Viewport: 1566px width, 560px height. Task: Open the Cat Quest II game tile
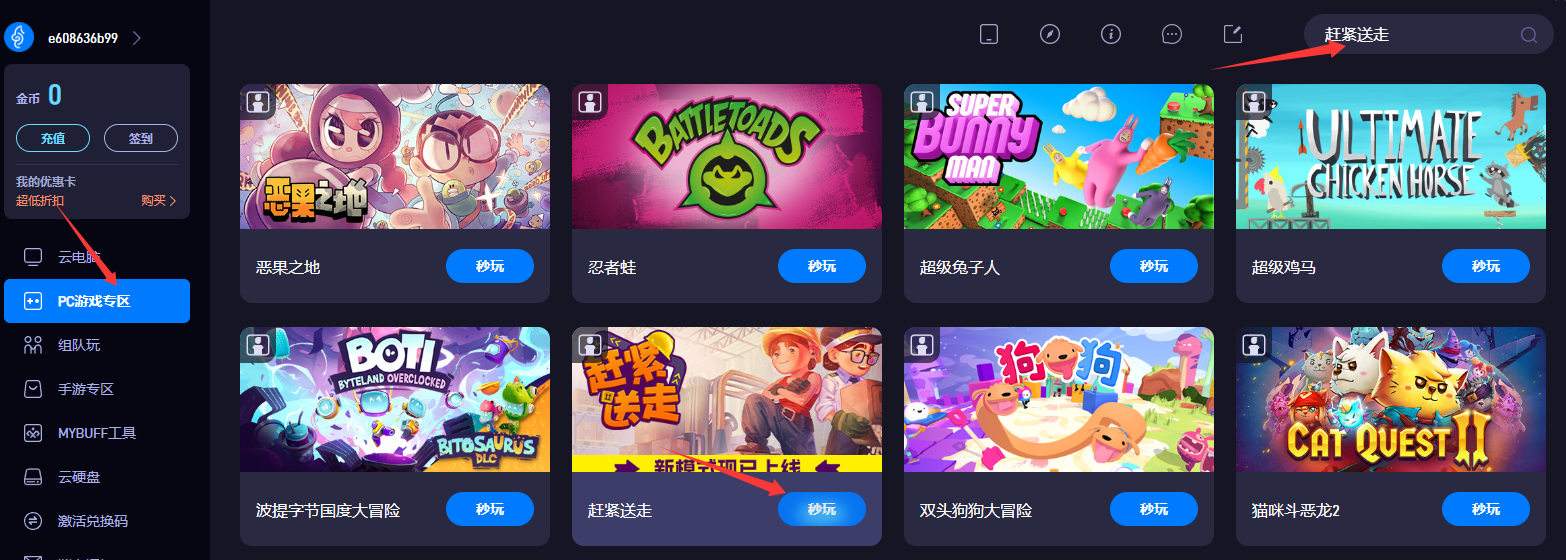coord(1390,399)
